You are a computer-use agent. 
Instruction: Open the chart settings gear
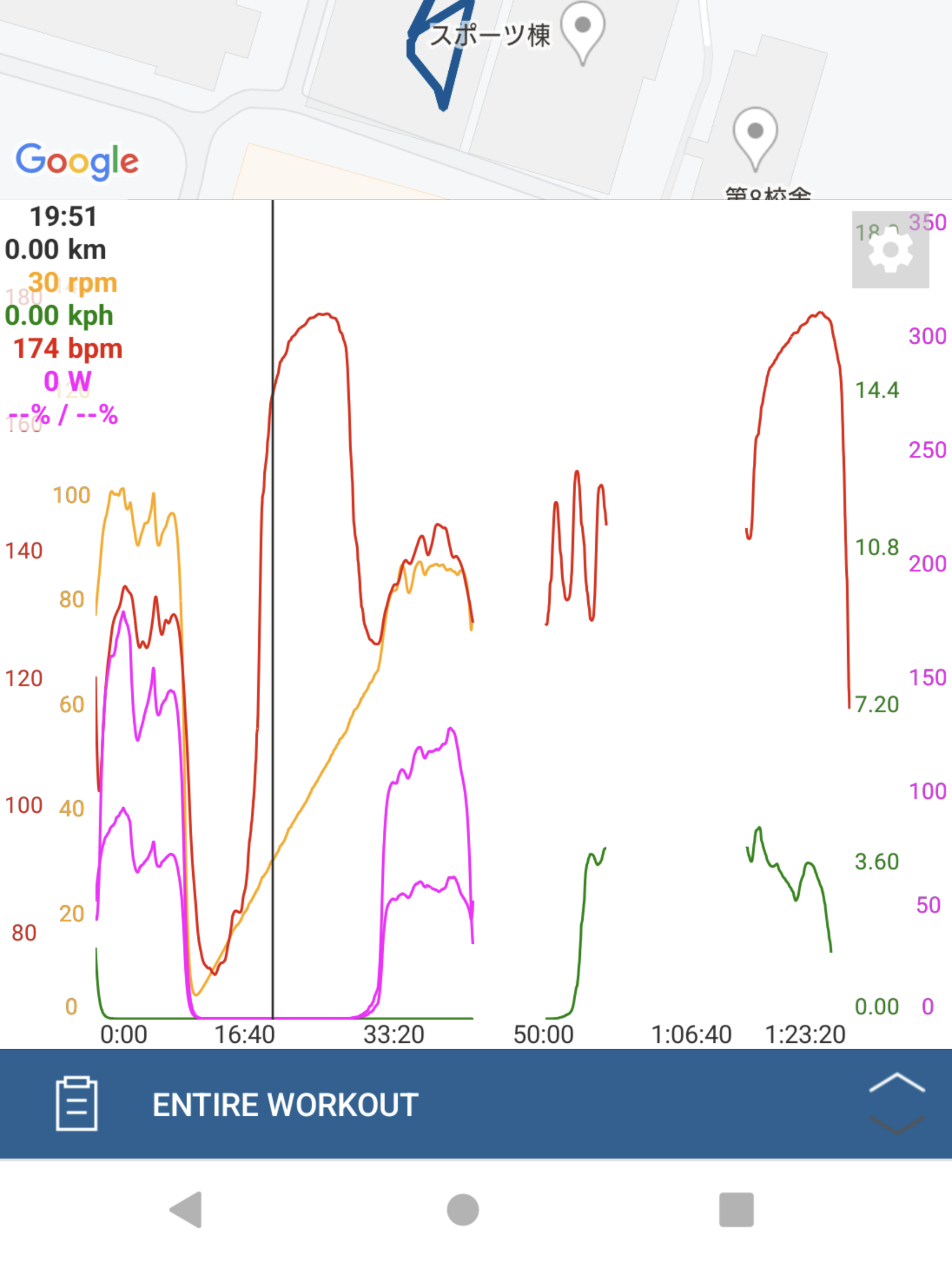tap(890, 250)
